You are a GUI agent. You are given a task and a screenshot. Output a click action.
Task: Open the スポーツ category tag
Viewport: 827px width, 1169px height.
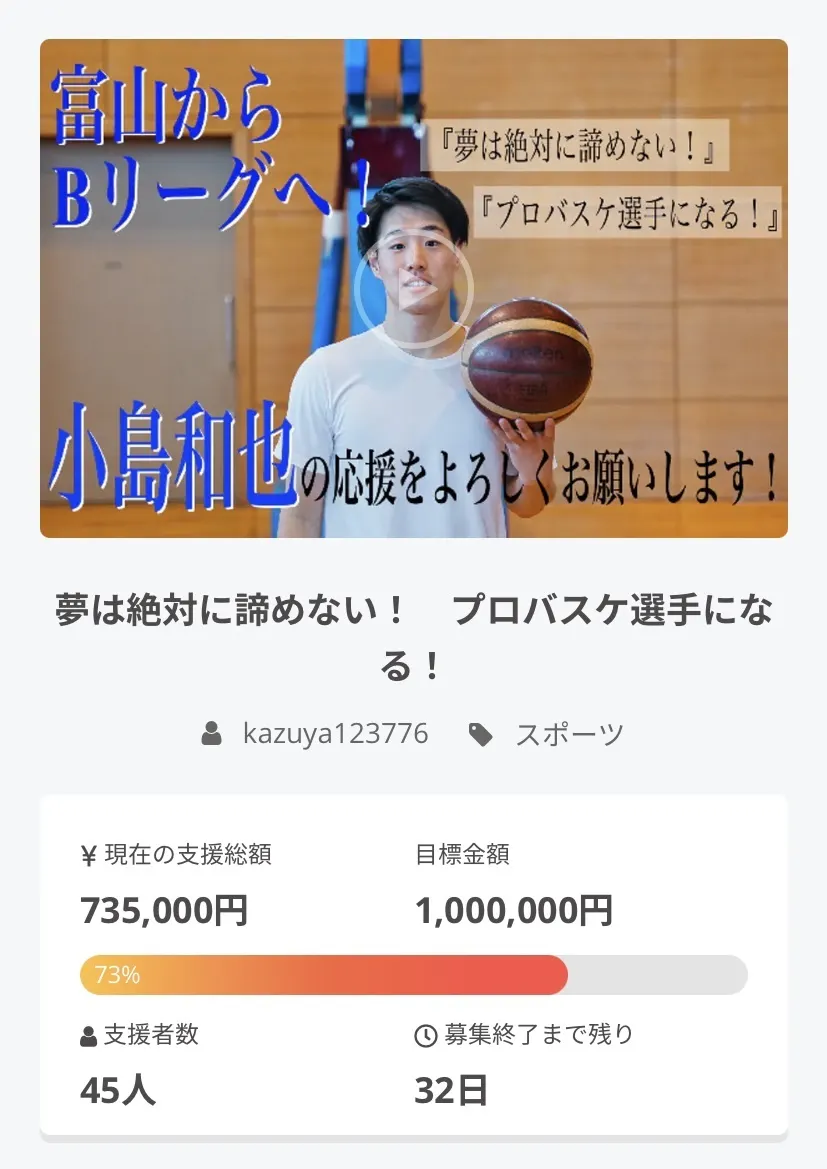pyautogui.click(x=568, y=735)
